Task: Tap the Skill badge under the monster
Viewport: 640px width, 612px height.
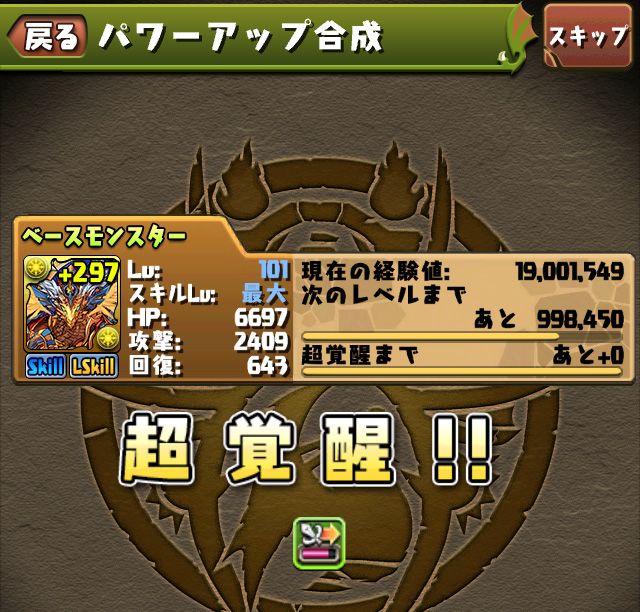Action: (44, 366)
